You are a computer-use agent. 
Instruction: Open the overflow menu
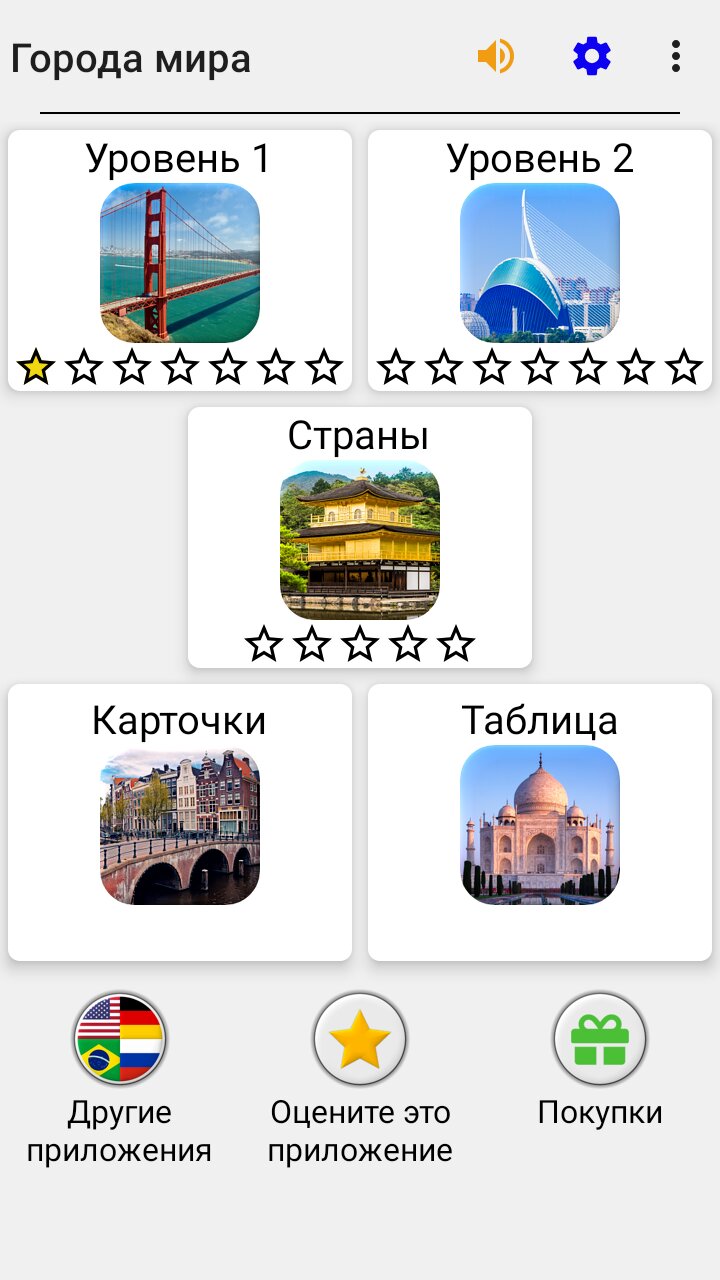[676, 57]
